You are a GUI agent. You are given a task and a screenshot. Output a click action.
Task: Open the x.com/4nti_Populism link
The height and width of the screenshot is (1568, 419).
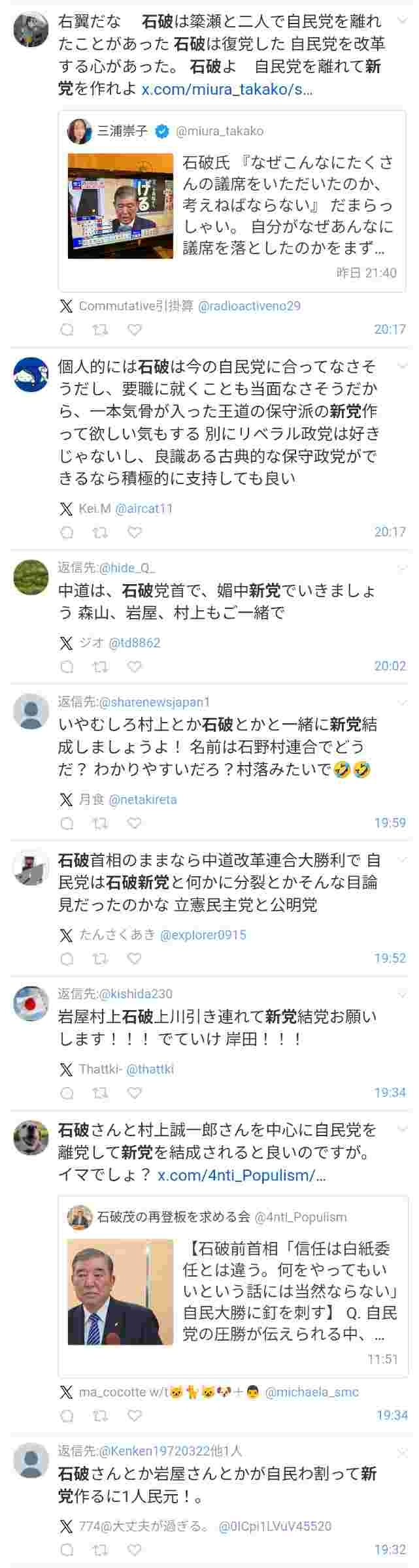click(241, 1175)
